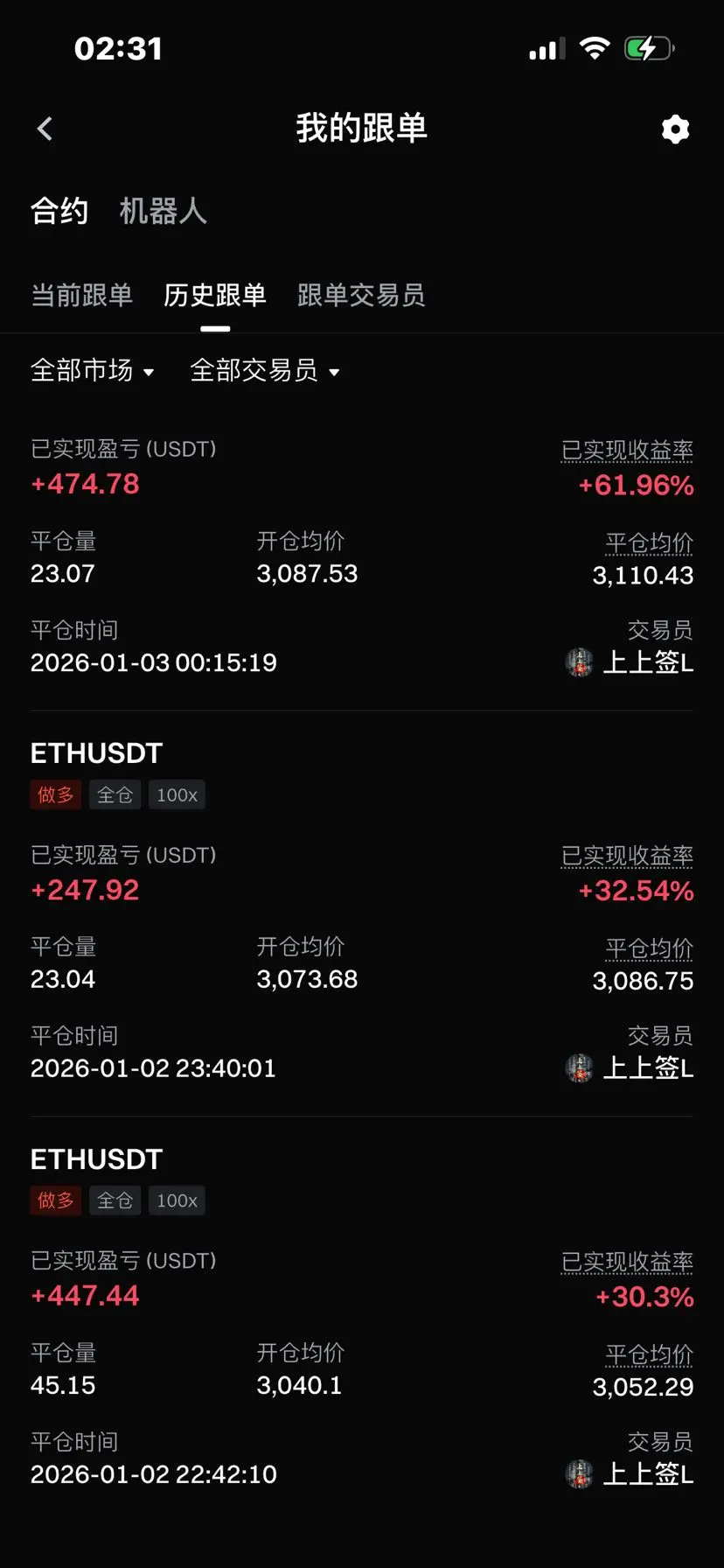Open copy trading settings gear
Screen dimensions: 724x1568
tap(675, 129)
